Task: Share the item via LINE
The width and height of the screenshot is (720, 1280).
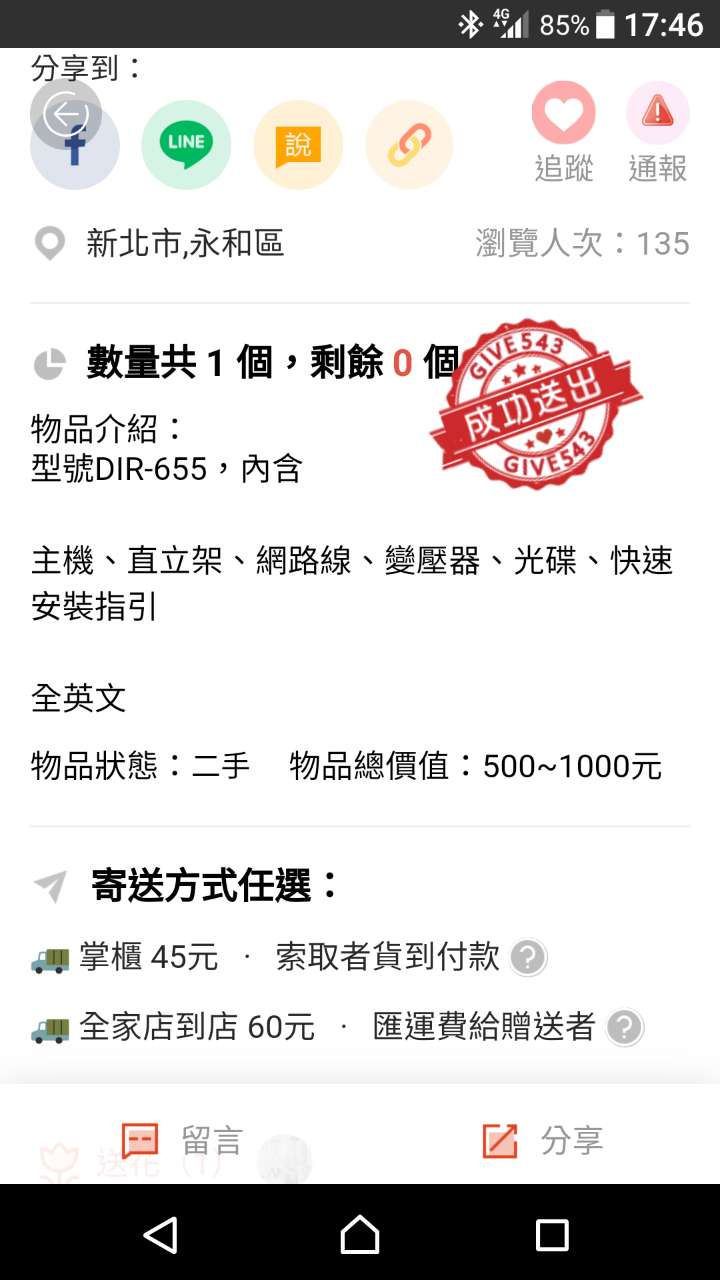Action: (x=186, y=144)
